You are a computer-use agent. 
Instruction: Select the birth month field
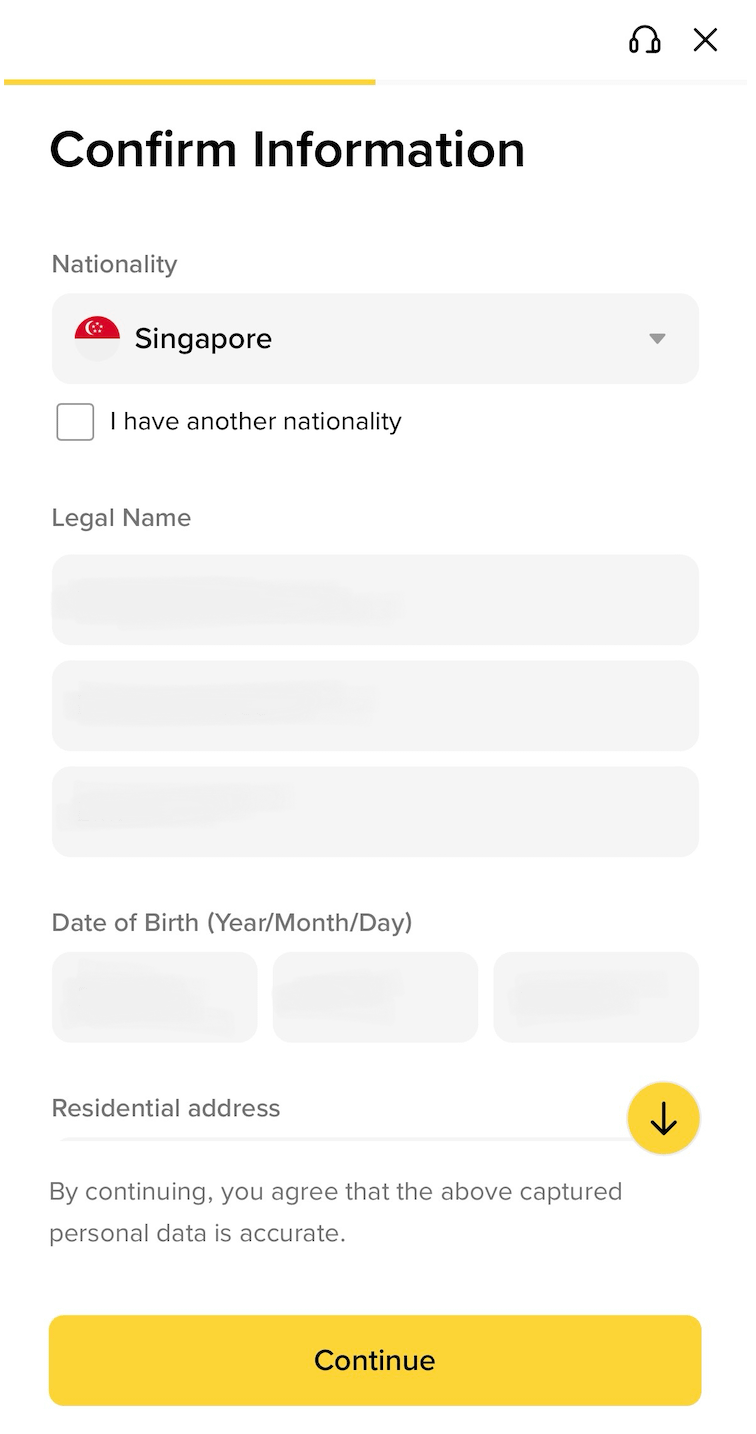(x=375, y=997)
